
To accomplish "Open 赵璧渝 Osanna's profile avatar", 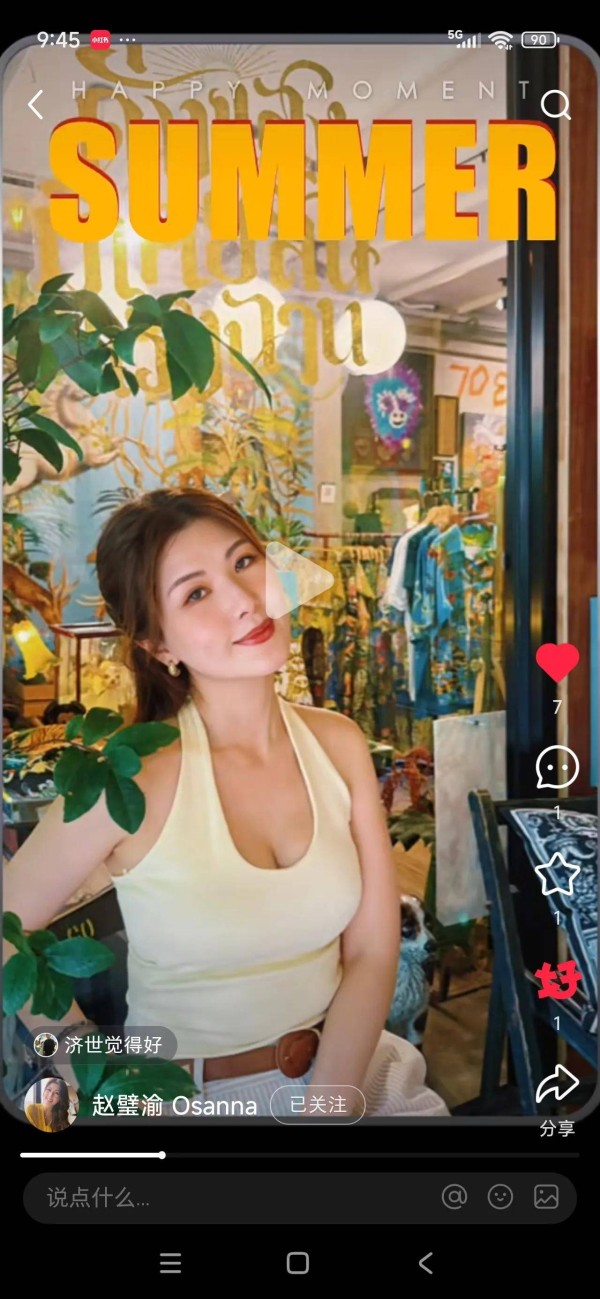I will (51, 1104).
